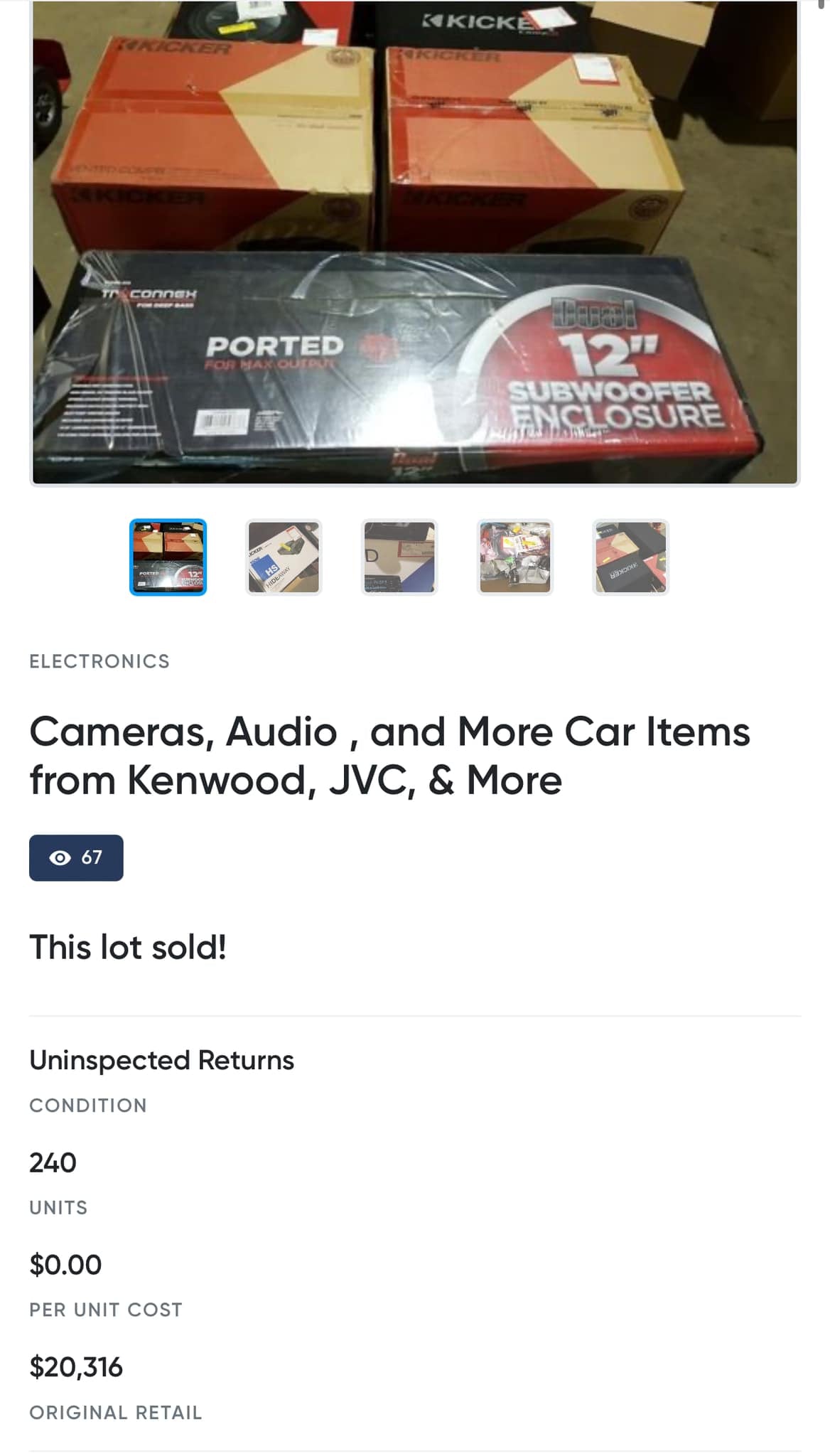Select the third gallery thumbnail
The image size is (830, 1456).
399,557
